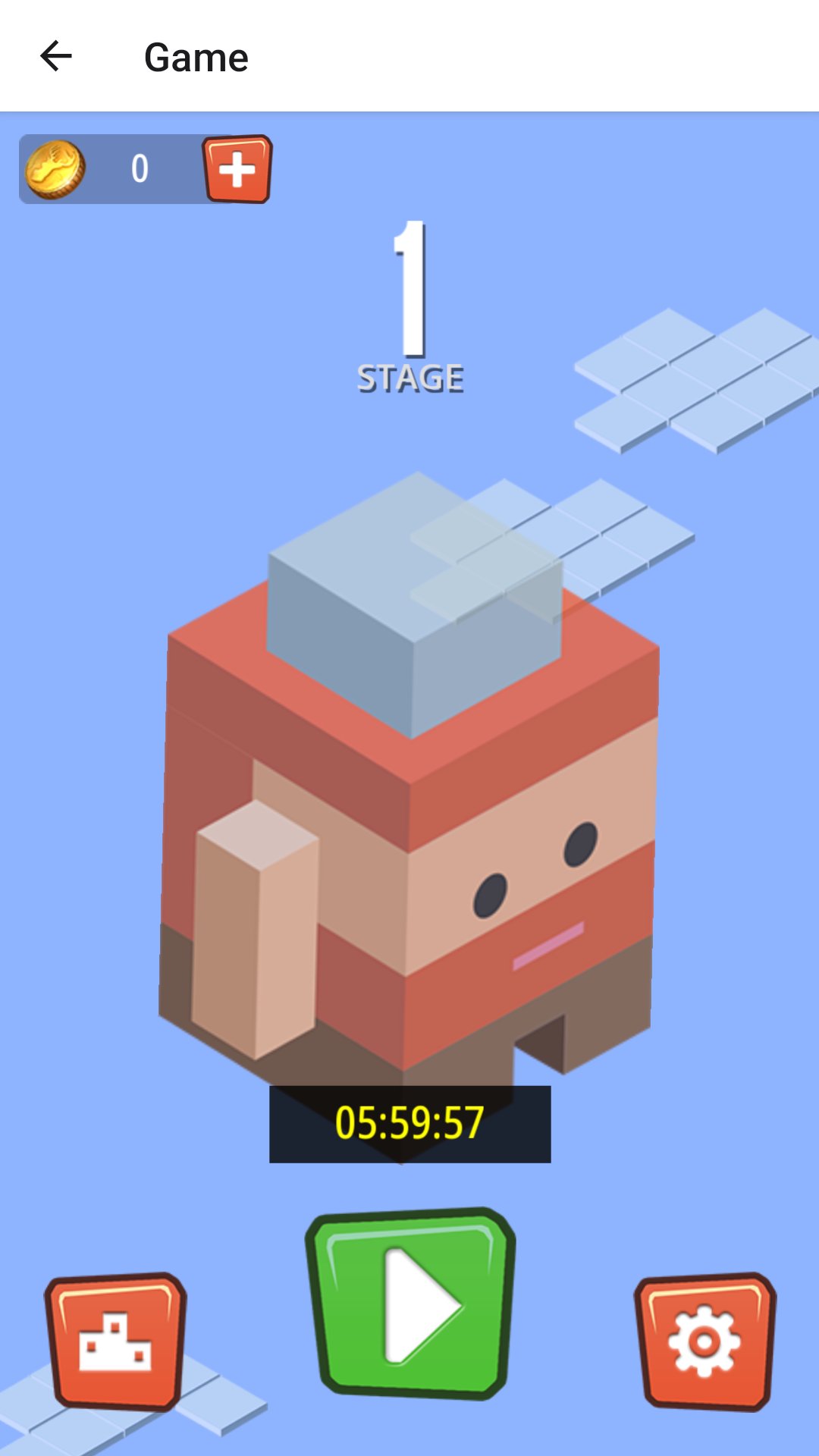Return to previous screen using the arrow
The width and height of the screenshot is (819, 1456).
55,57
